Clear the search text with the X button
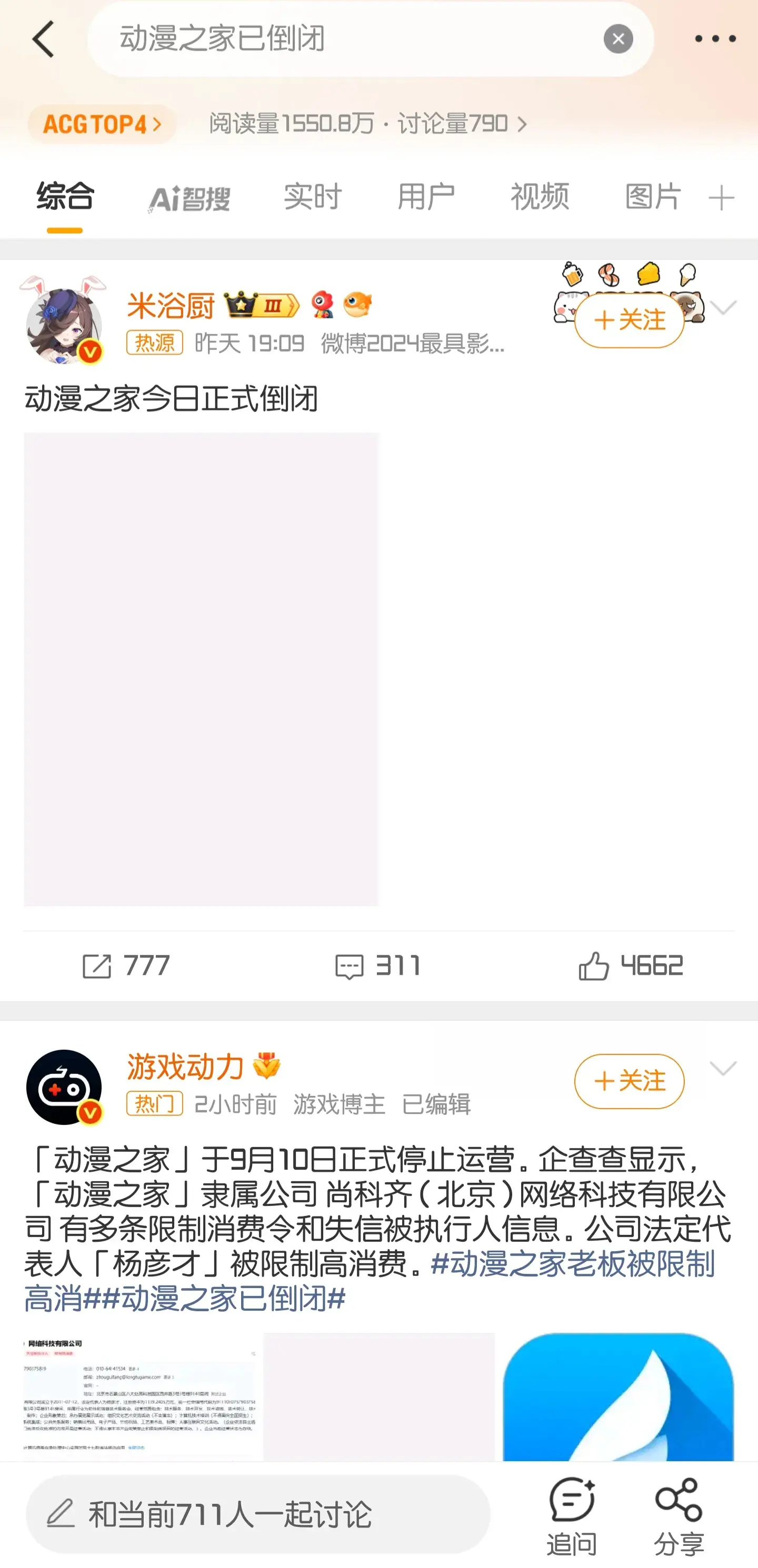The width and height of the screenshot is (758, 1568). pos(617,39)
